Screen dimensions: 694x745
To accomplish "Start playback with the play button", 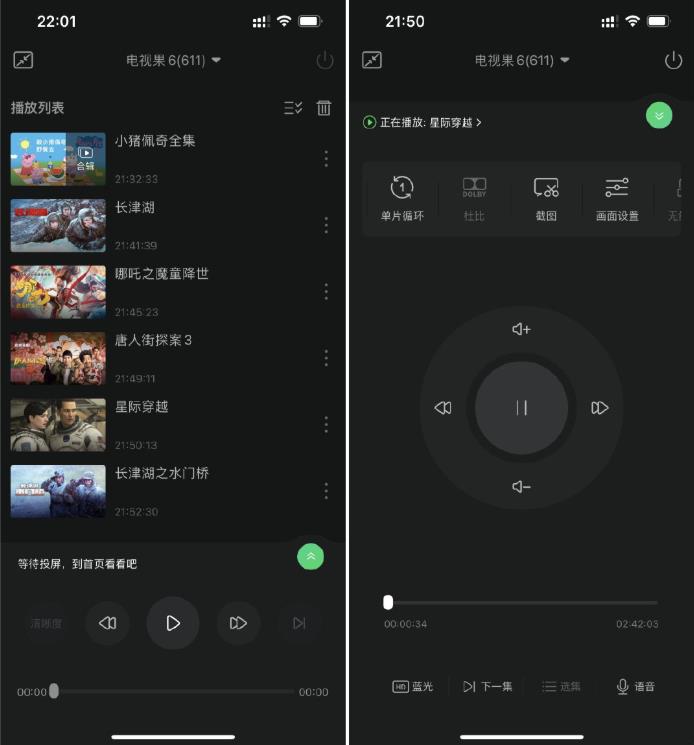I will click(x=172, y=623).
